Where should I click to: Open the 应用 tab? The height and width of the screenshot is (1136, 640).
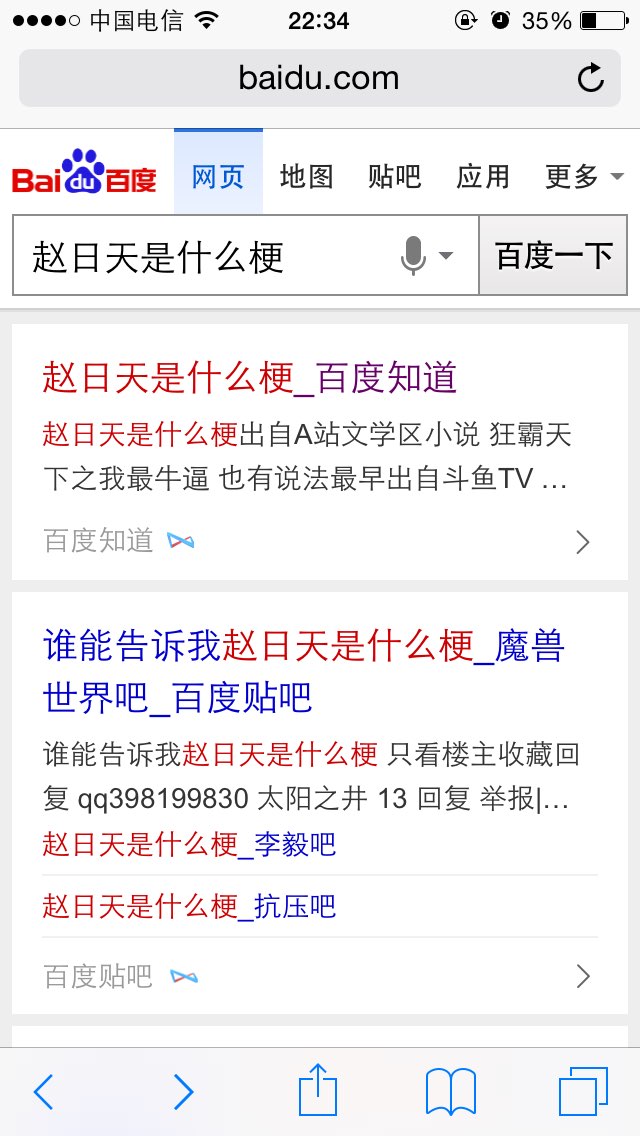[483, 176]
